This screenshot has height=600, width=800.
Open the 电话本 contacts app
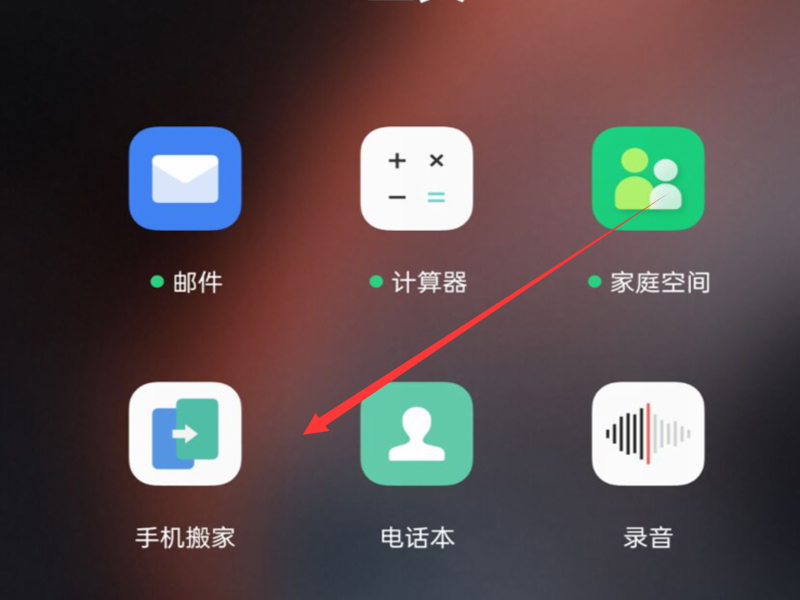pyautogui.click(x=416, y=434)
